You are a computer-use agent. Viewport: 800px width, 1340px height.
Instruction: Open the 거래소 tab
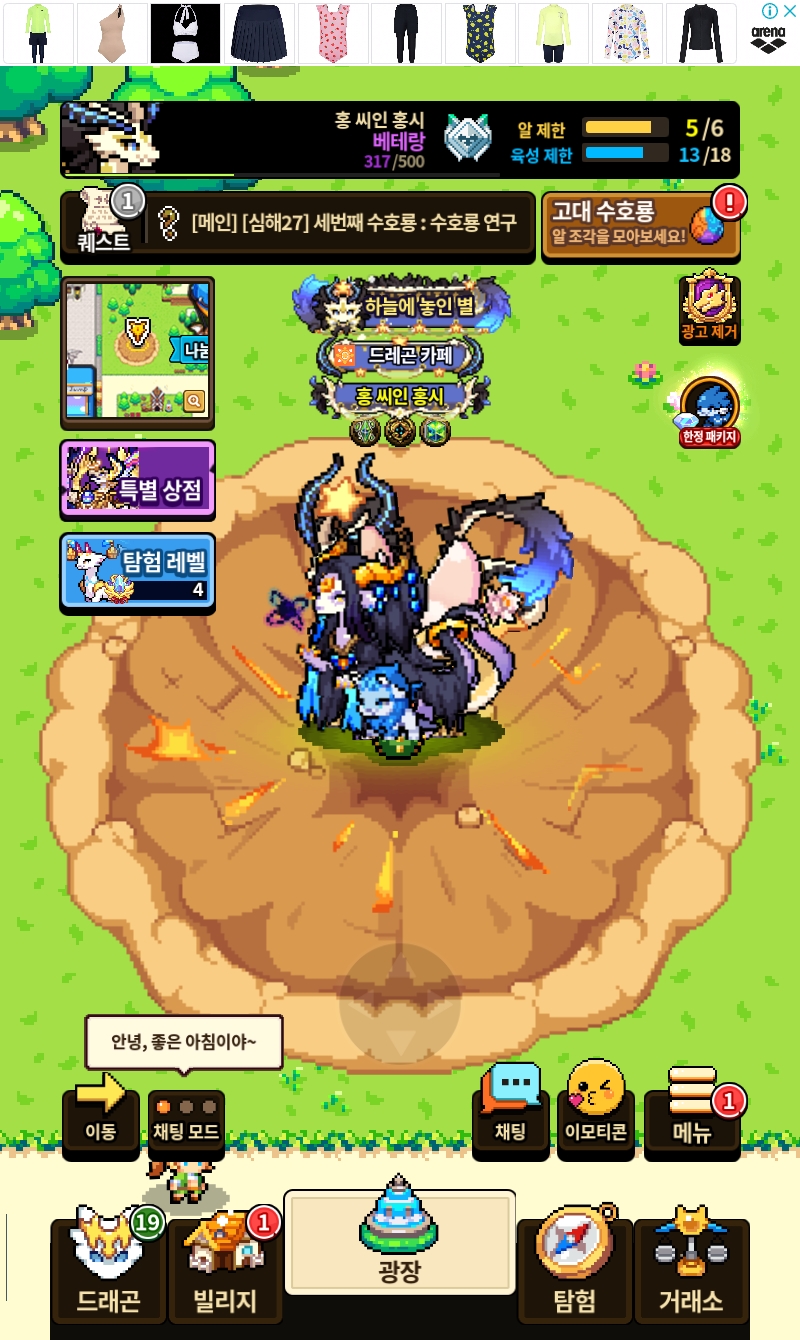691,1272
